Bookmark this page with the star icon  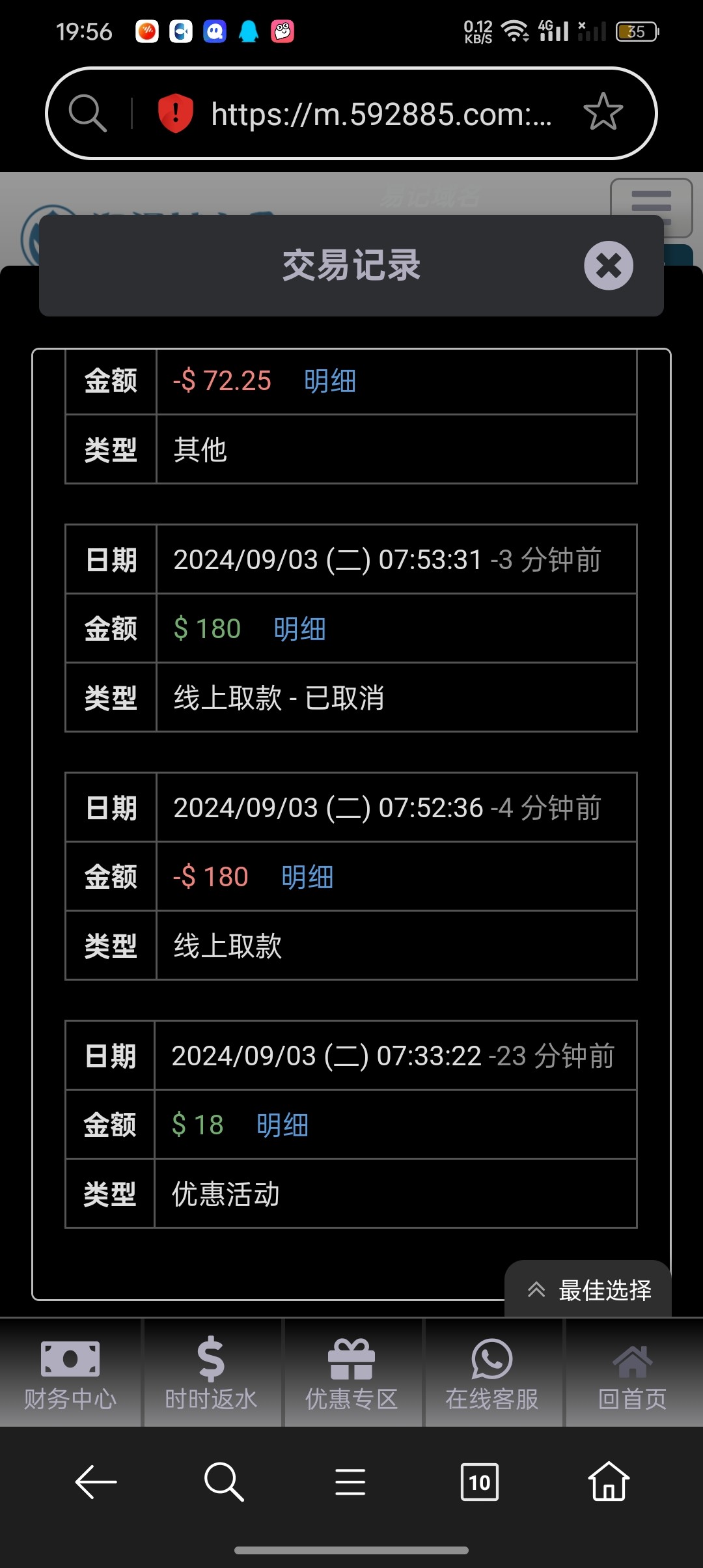[x=603, y=113]
